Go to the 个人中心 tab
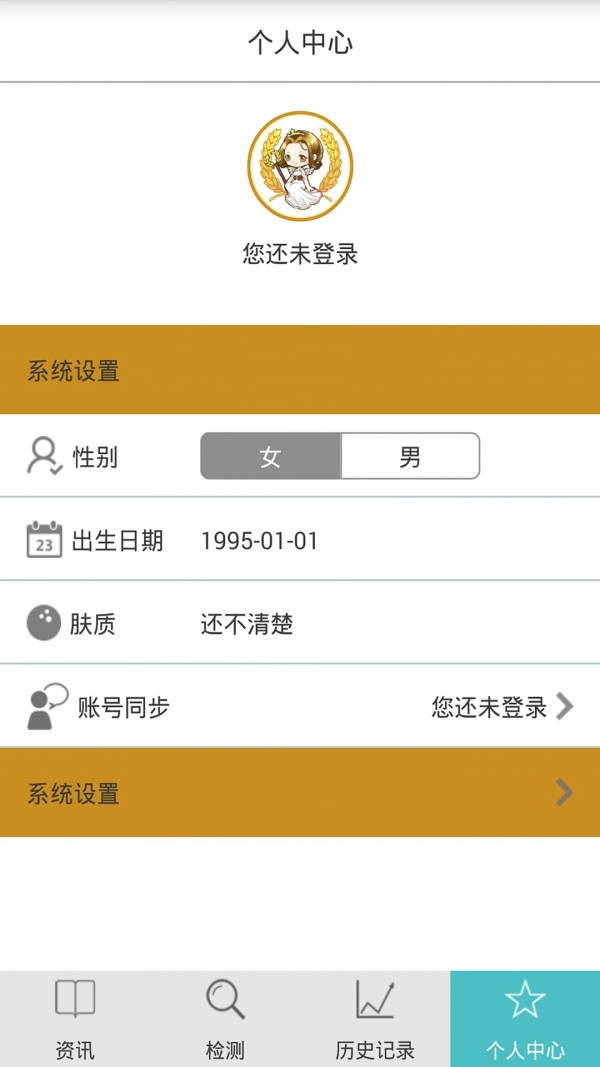This screenshot has width=600, height=1067. (x=525, y=1018)
